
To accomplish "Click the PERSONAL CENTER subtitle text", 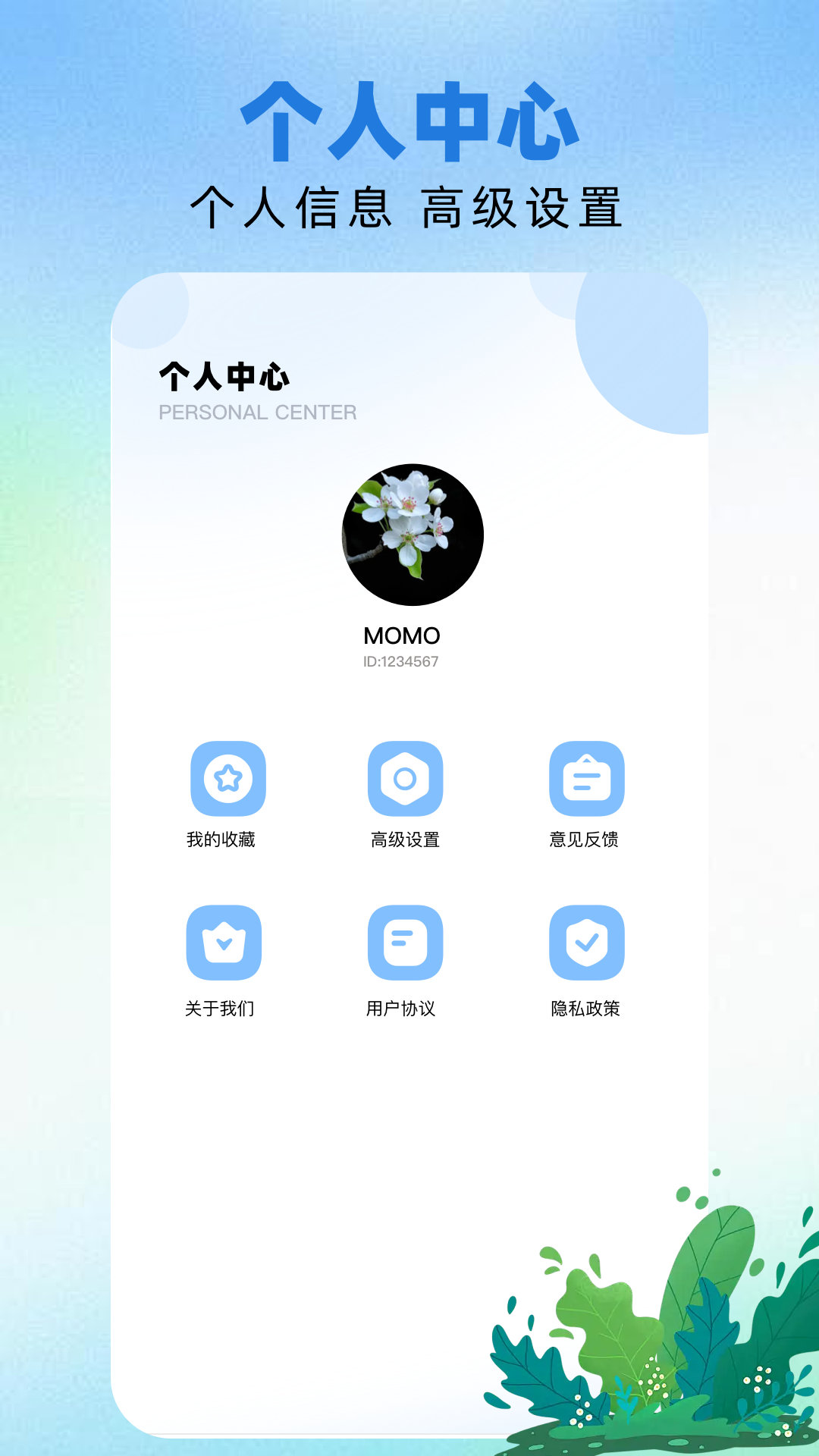I will tap(257, 413).
